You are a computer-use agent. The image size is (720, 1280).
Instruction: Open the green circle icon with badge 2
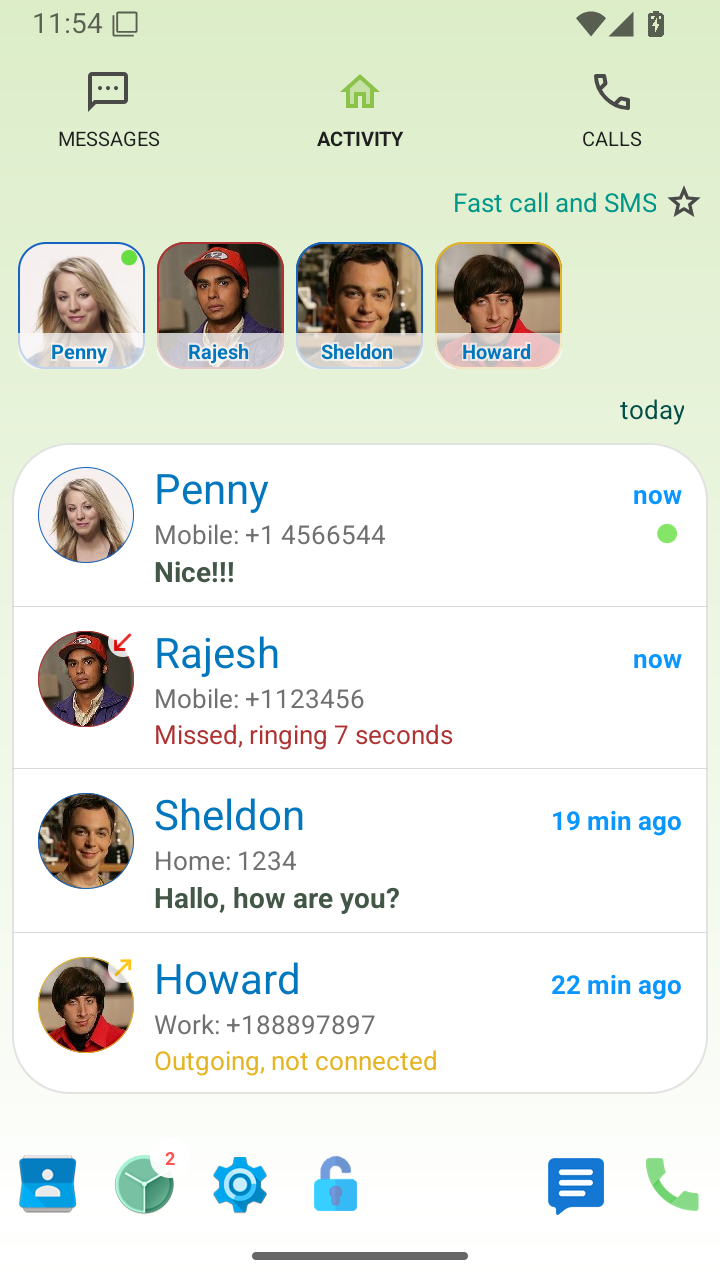144,1185
